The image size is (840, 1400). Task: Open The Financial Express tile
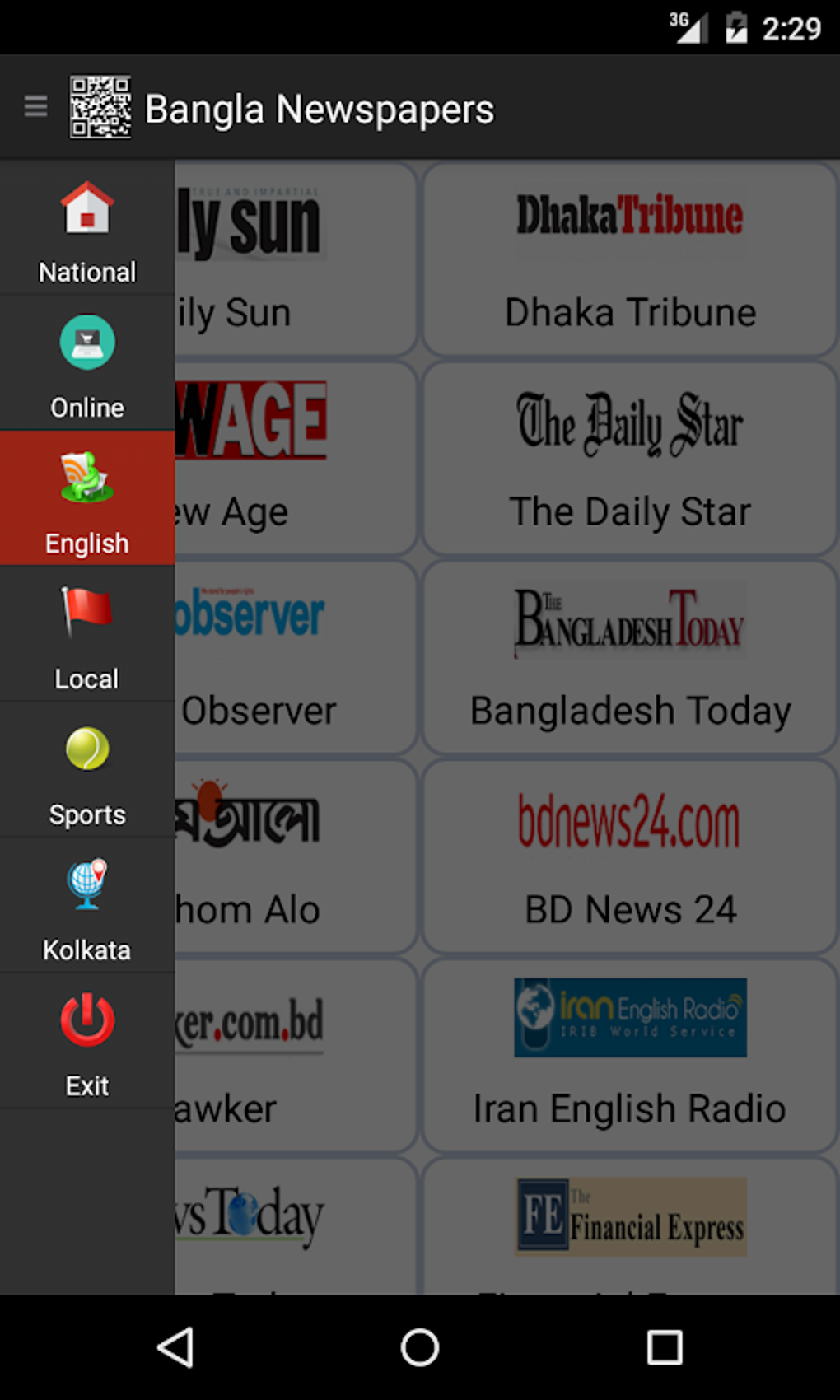(630, 1227)
